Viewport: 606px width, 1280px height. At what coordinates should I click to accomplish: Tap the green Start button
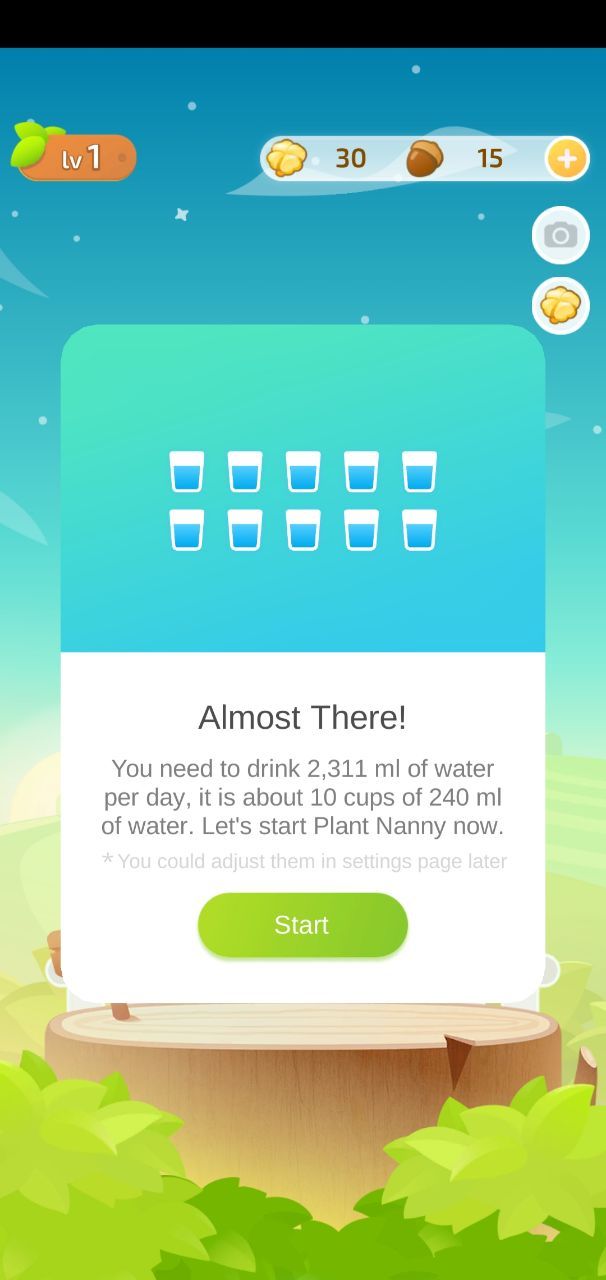302,925
